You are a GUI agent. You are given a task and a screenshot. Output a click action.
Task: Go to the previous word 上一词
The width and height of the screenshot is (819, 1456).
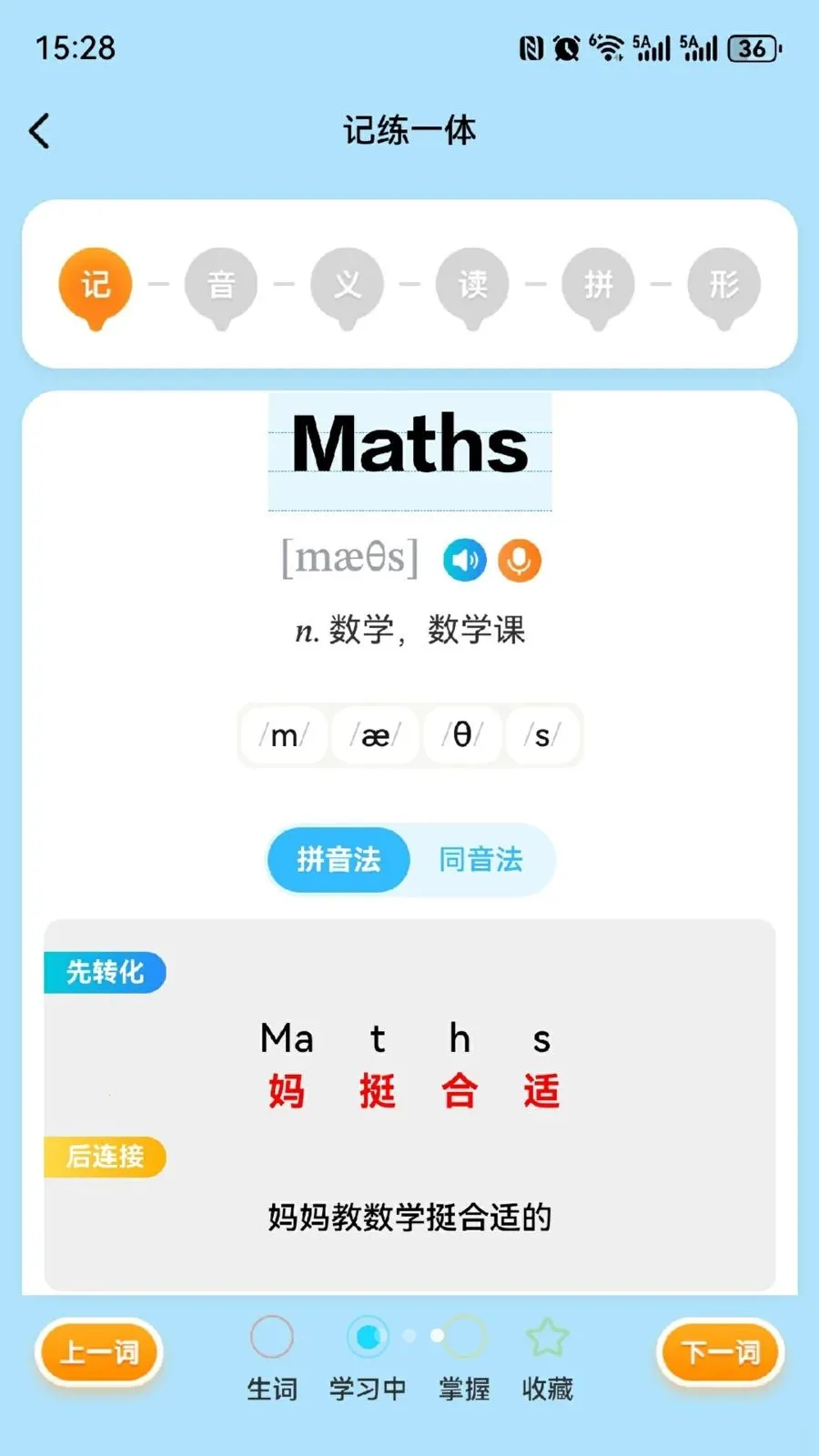pyautogui.click(x=99, y=1352)
